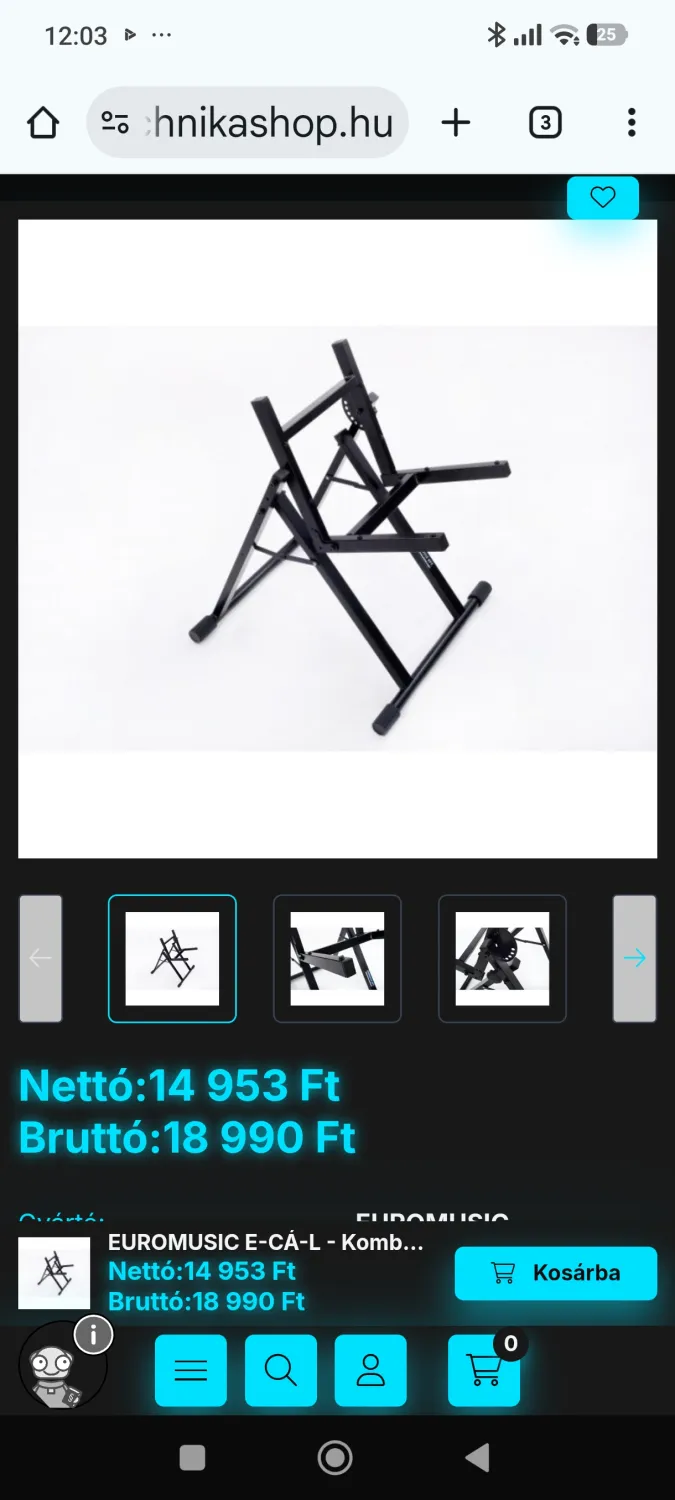Select the first stand thumbnail
Screen dimensions: 675x1500
(x=172, y=958)
